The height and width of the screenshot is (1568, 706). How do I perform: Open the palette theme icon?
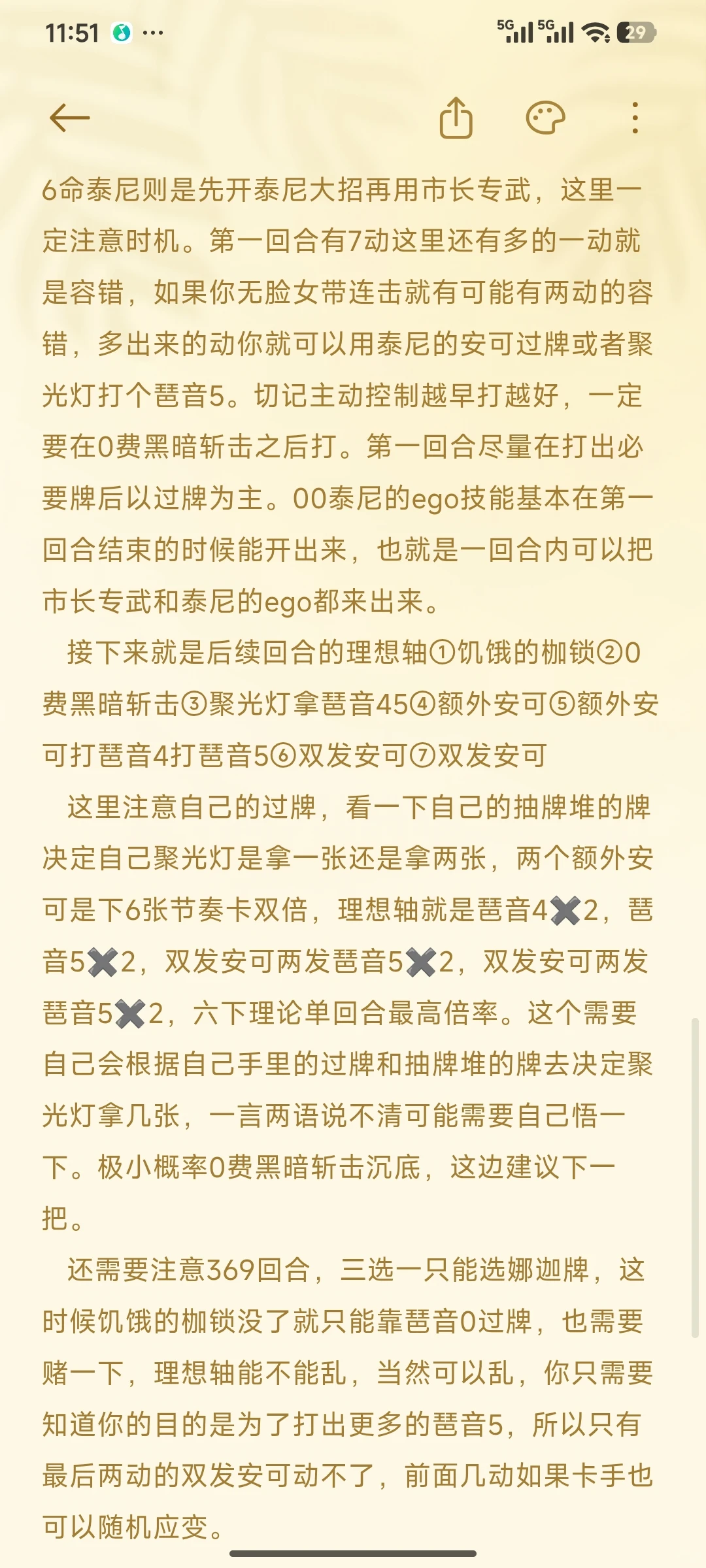tap(545, 118)
